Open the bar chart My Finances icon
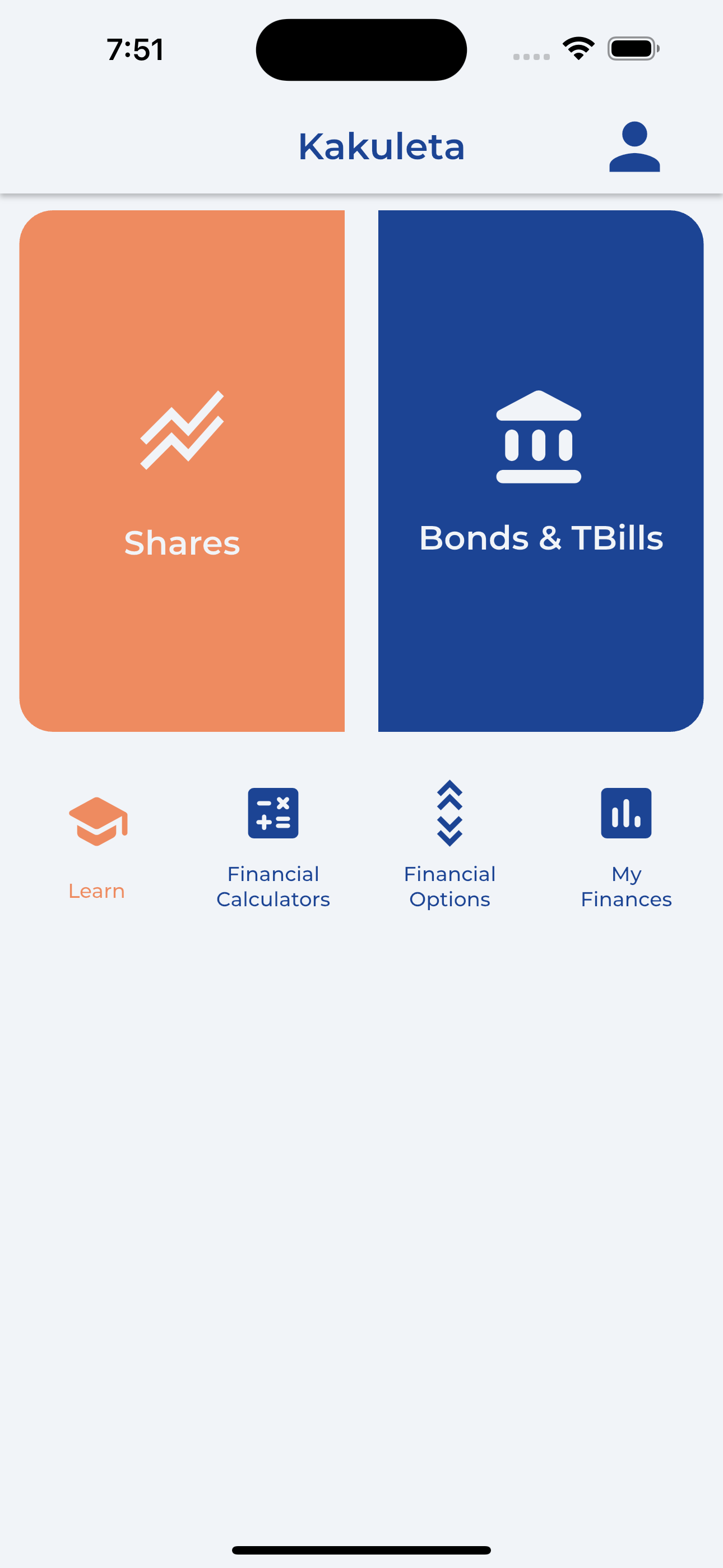Screen dimensions: 723x1568 coord(626,814)
